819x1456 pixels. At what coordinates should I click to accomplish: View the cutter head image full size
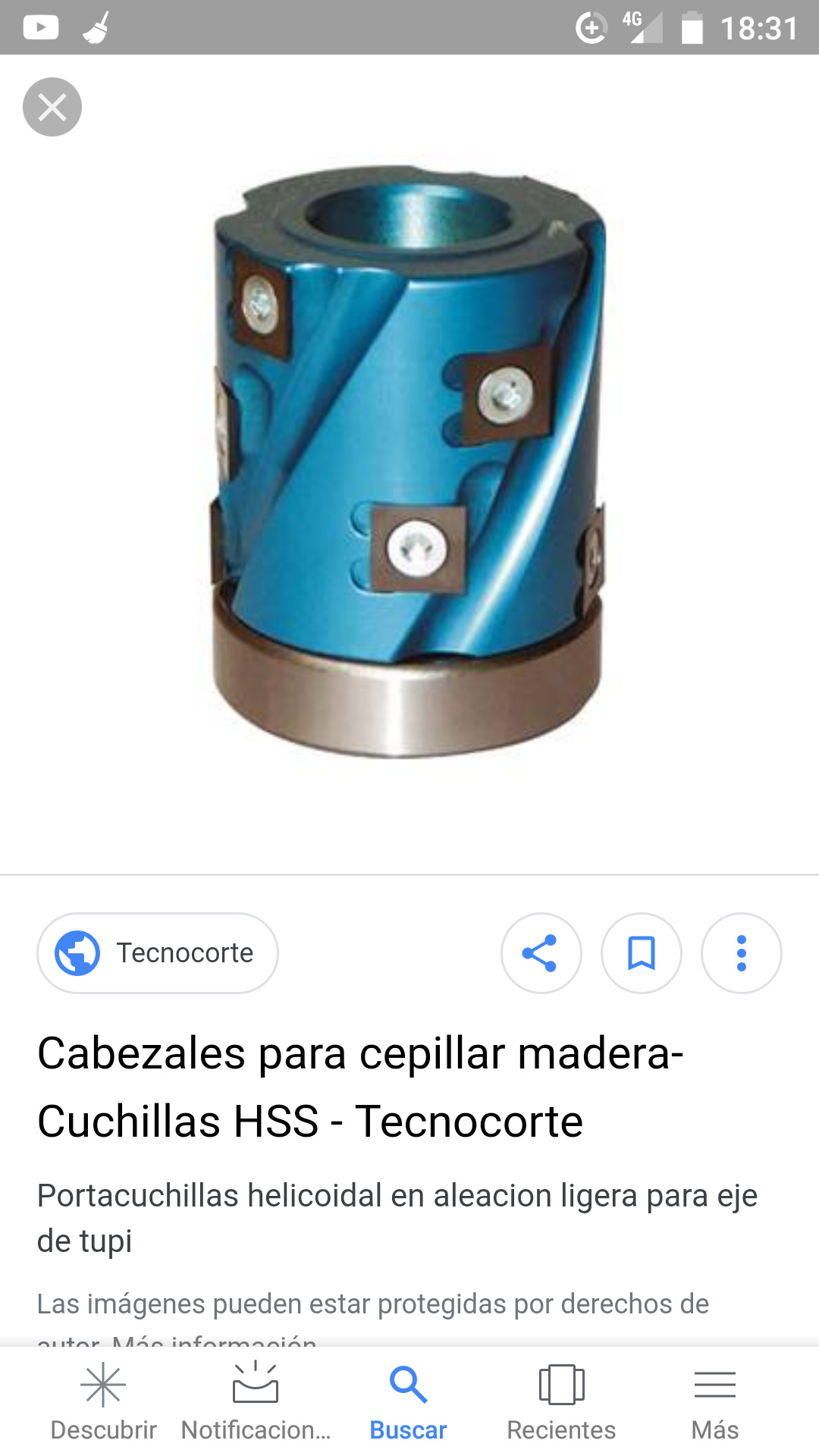pyautogui.click(x=409, y=463)
